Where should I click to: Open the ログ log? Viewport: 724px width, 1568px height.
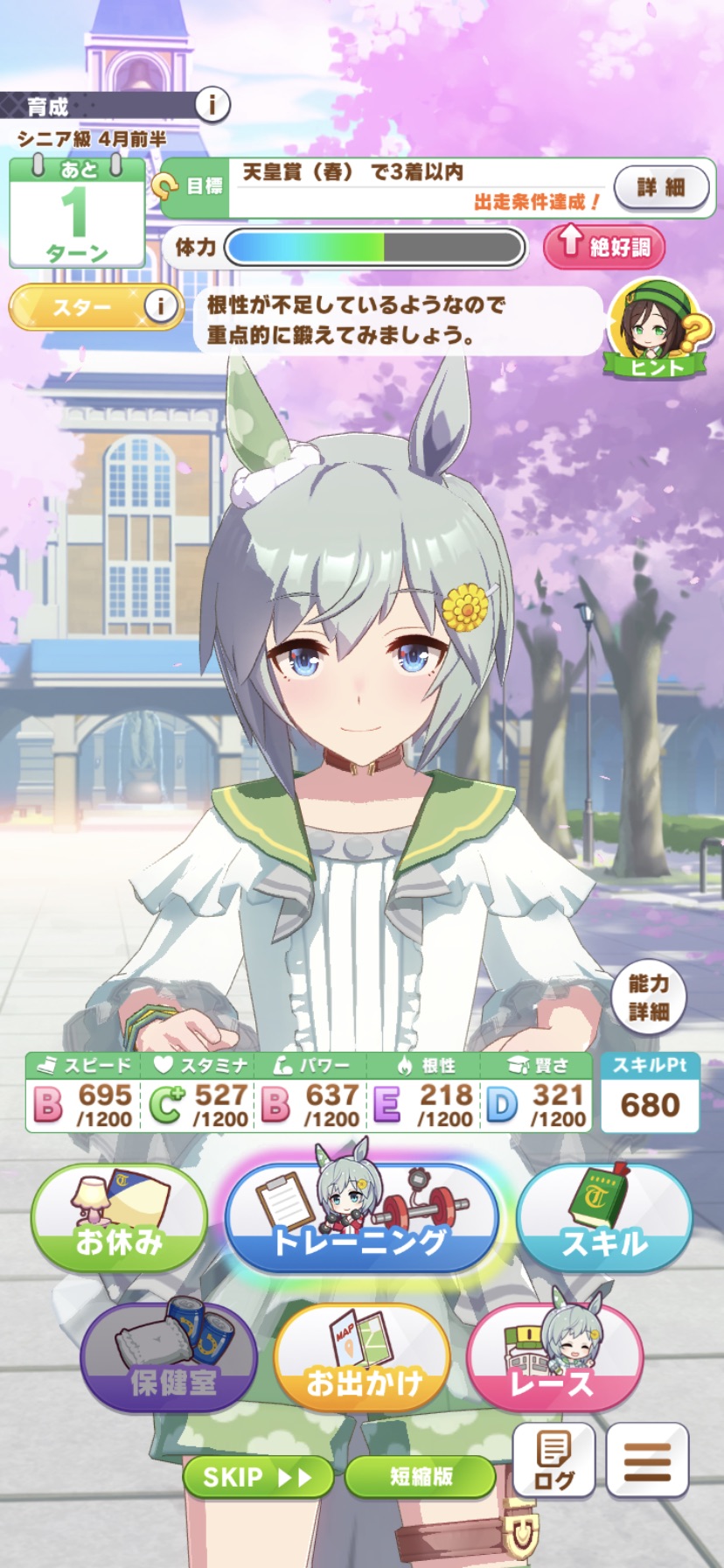coord(553,1460)
